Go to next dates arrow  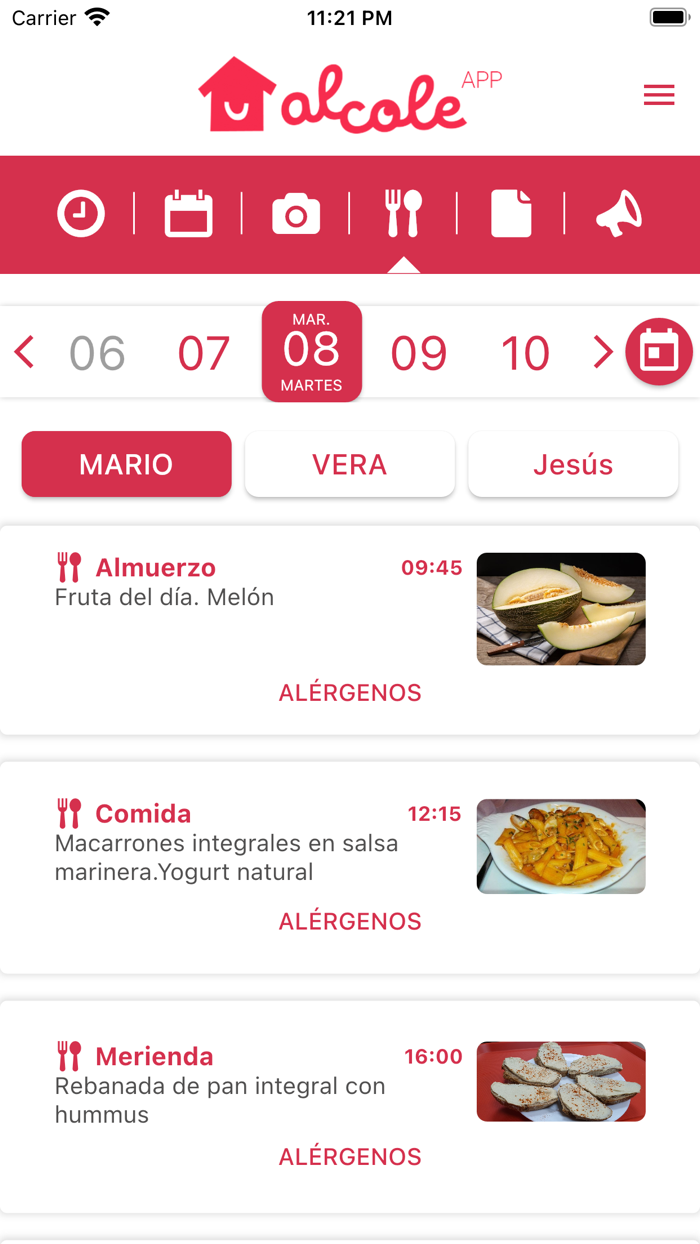pos(602,352)
